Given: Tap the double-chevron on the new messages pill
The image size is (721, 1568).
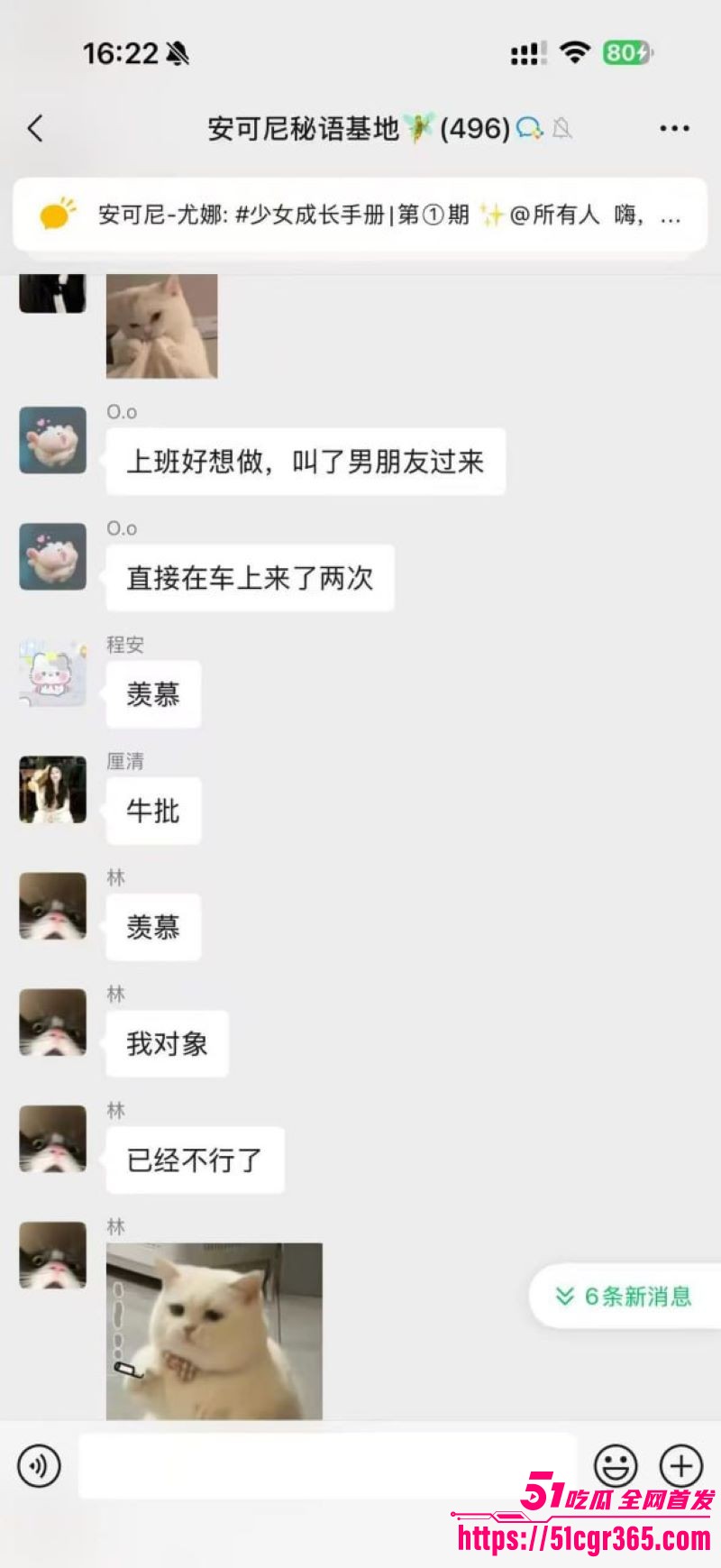Looking at the screenshot, I should (x=563, y=1296).
